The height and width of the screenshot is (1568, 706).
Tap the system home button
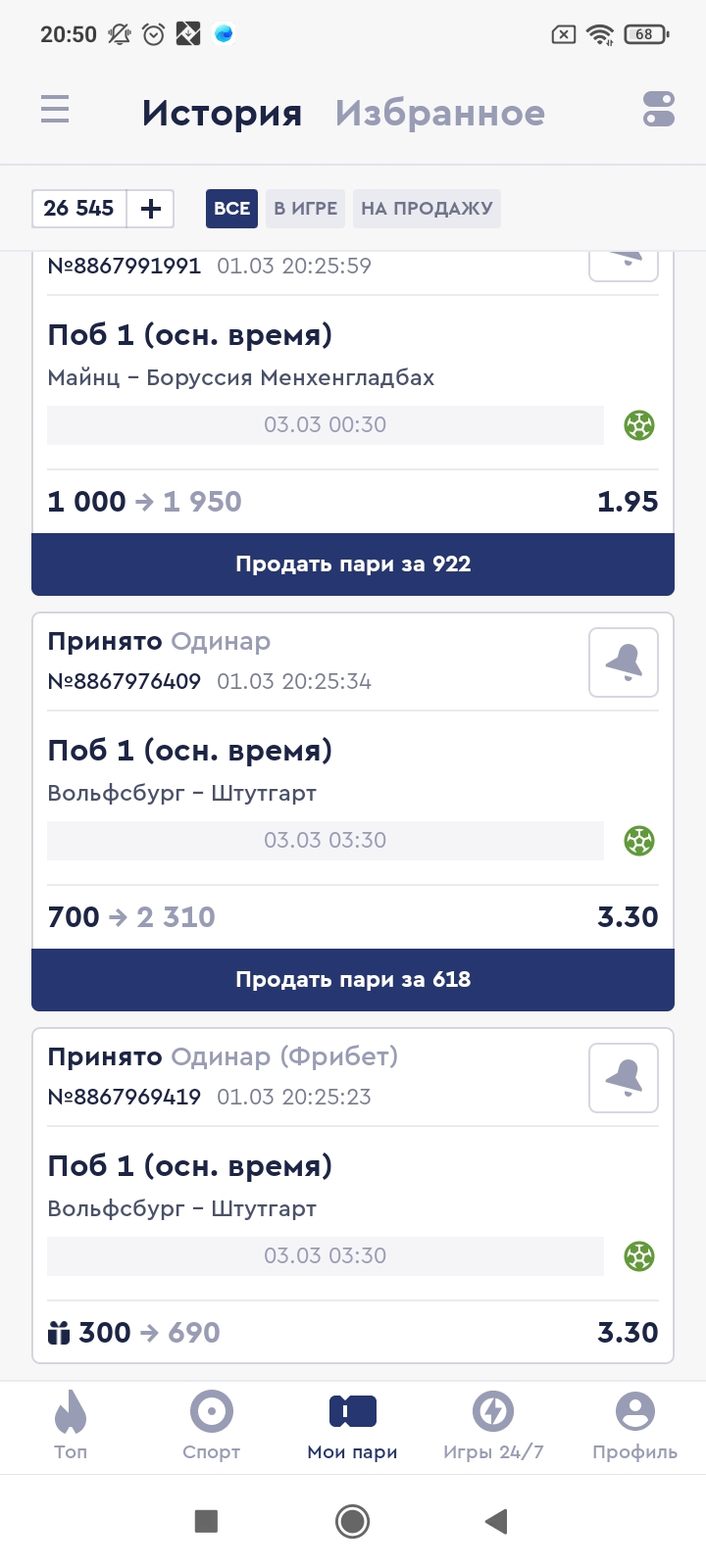[353, 1521]
